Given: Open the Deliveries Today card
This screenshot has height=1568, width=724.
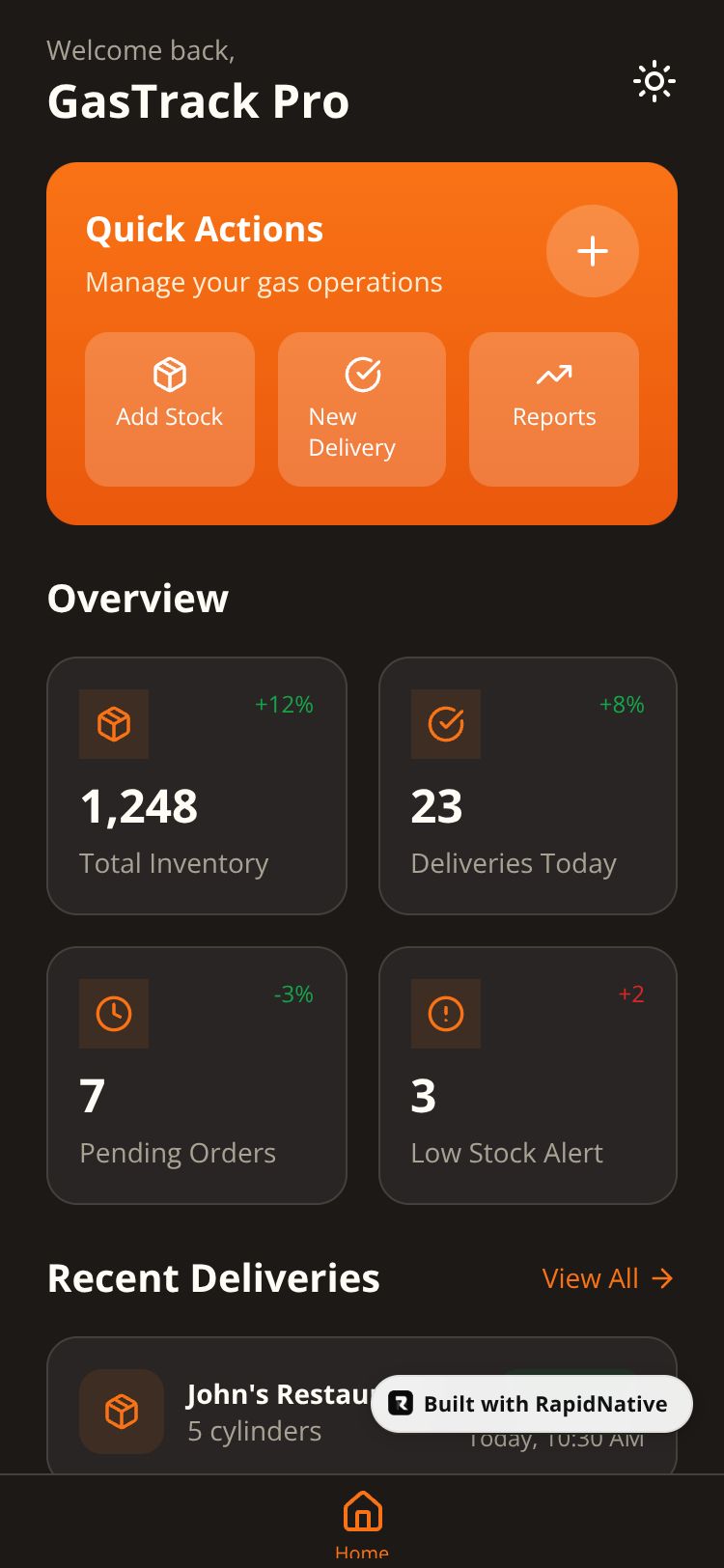Looking at the screenshot, I should pos(527,785).
